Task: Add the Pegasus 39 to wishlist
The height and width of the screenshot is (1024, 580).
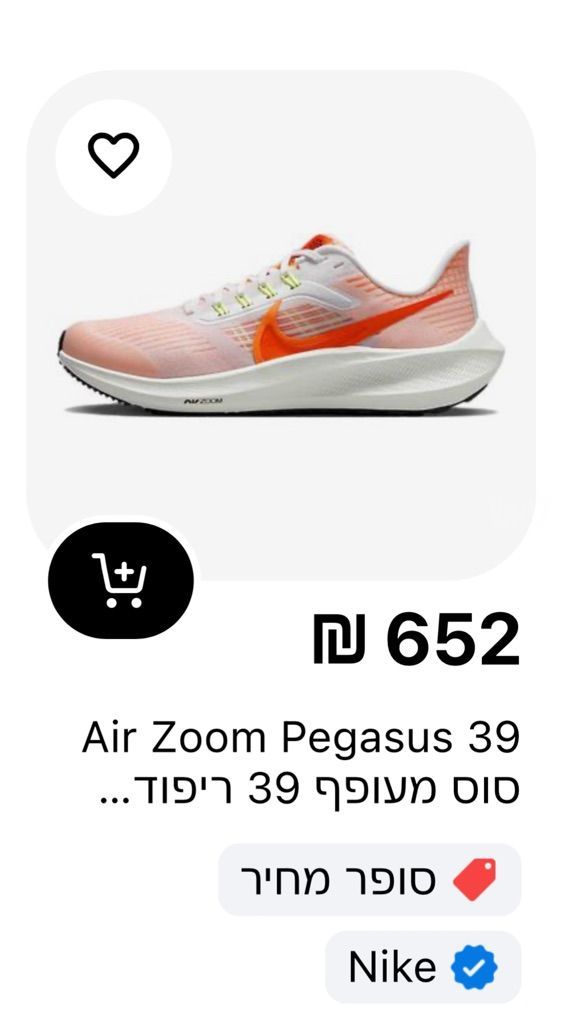Action: click(x=114, y=156)
